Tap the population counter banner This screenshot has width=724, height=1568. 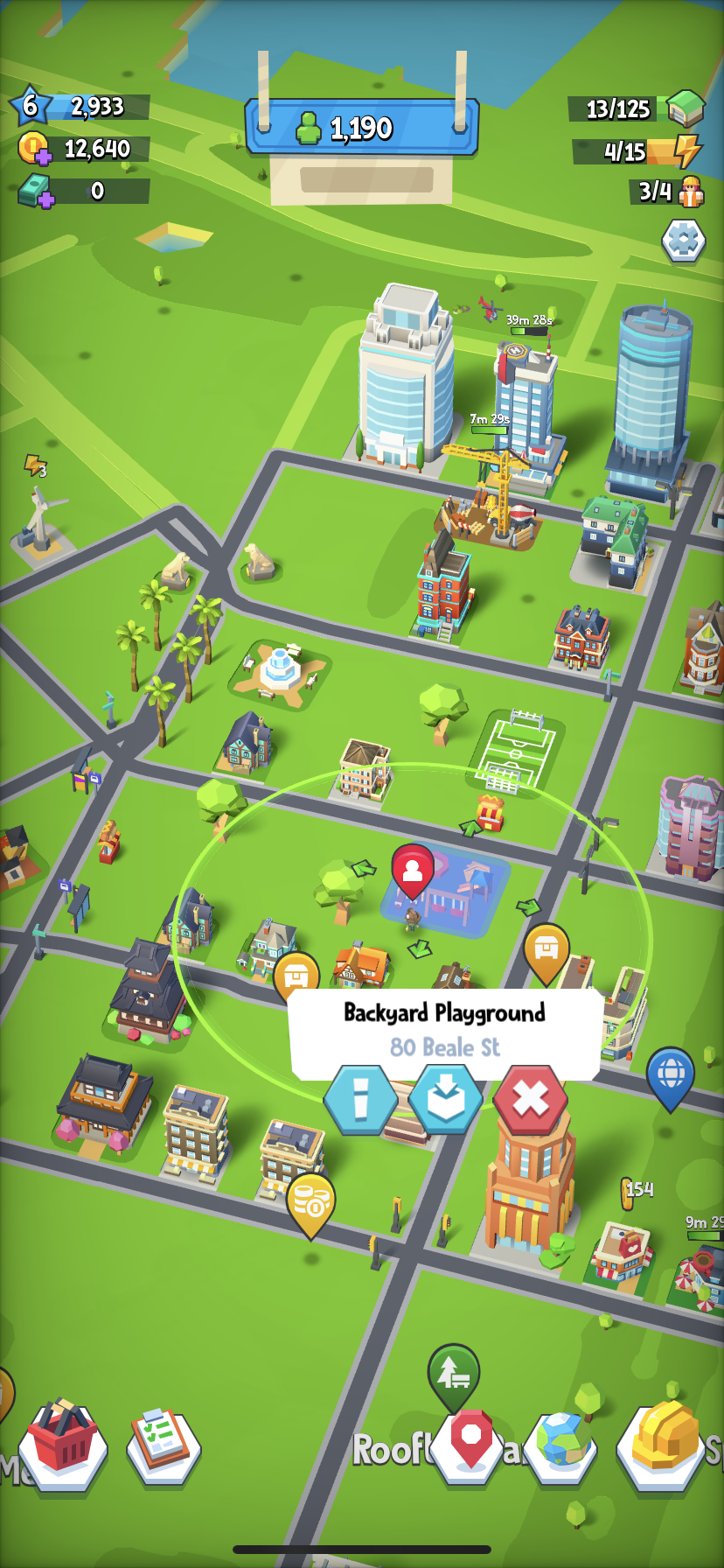[362, 129]
